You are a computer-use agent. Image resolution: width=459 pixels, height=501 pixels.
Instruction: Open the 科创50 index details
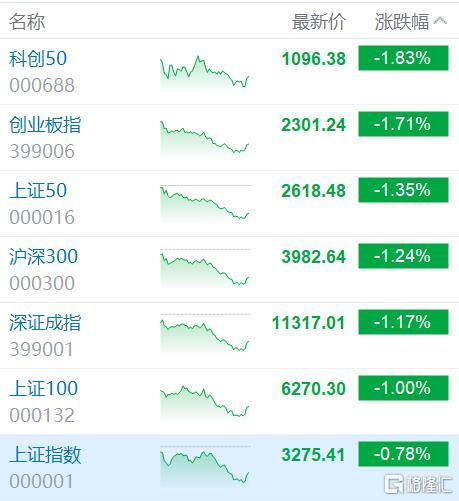[x=229, y=72]
